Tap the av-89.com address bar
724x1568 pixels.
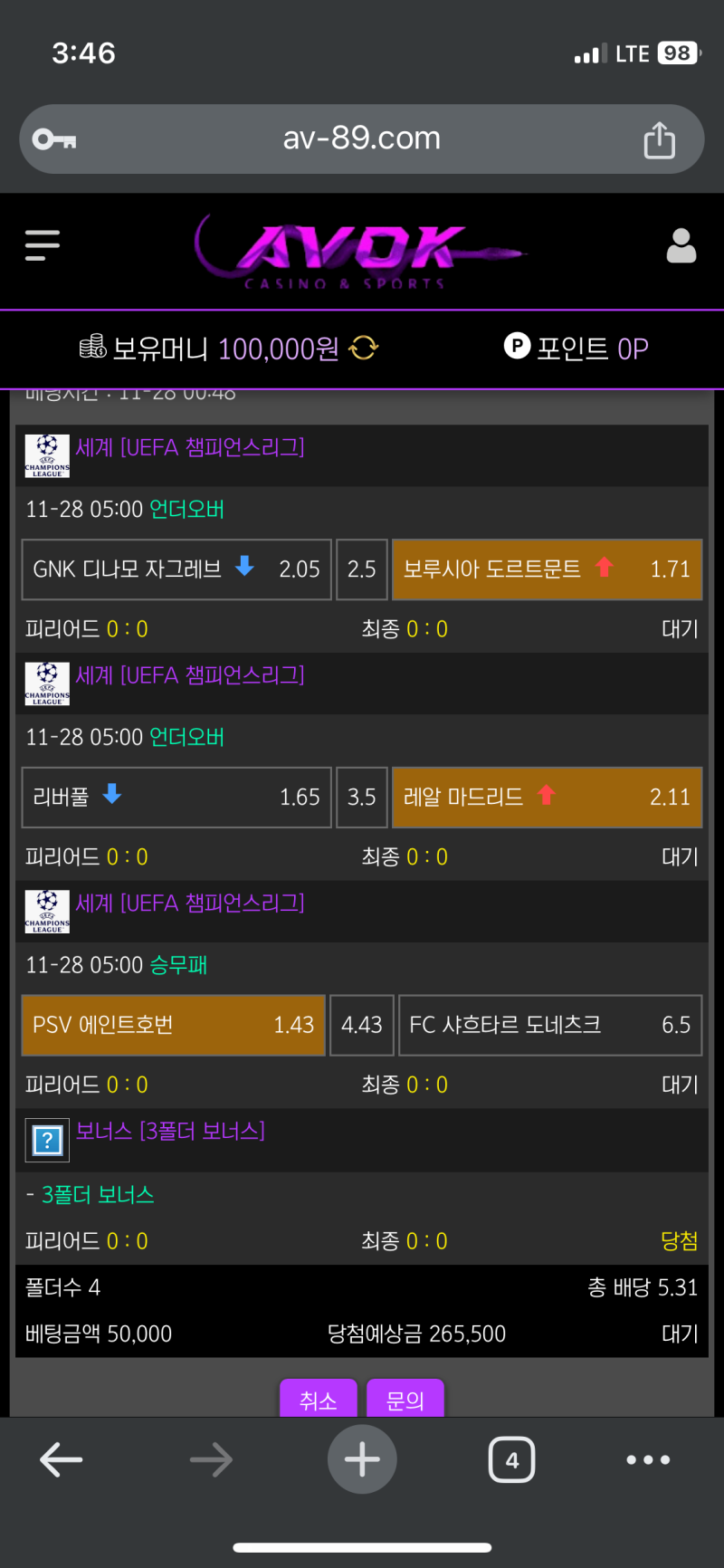361,139
